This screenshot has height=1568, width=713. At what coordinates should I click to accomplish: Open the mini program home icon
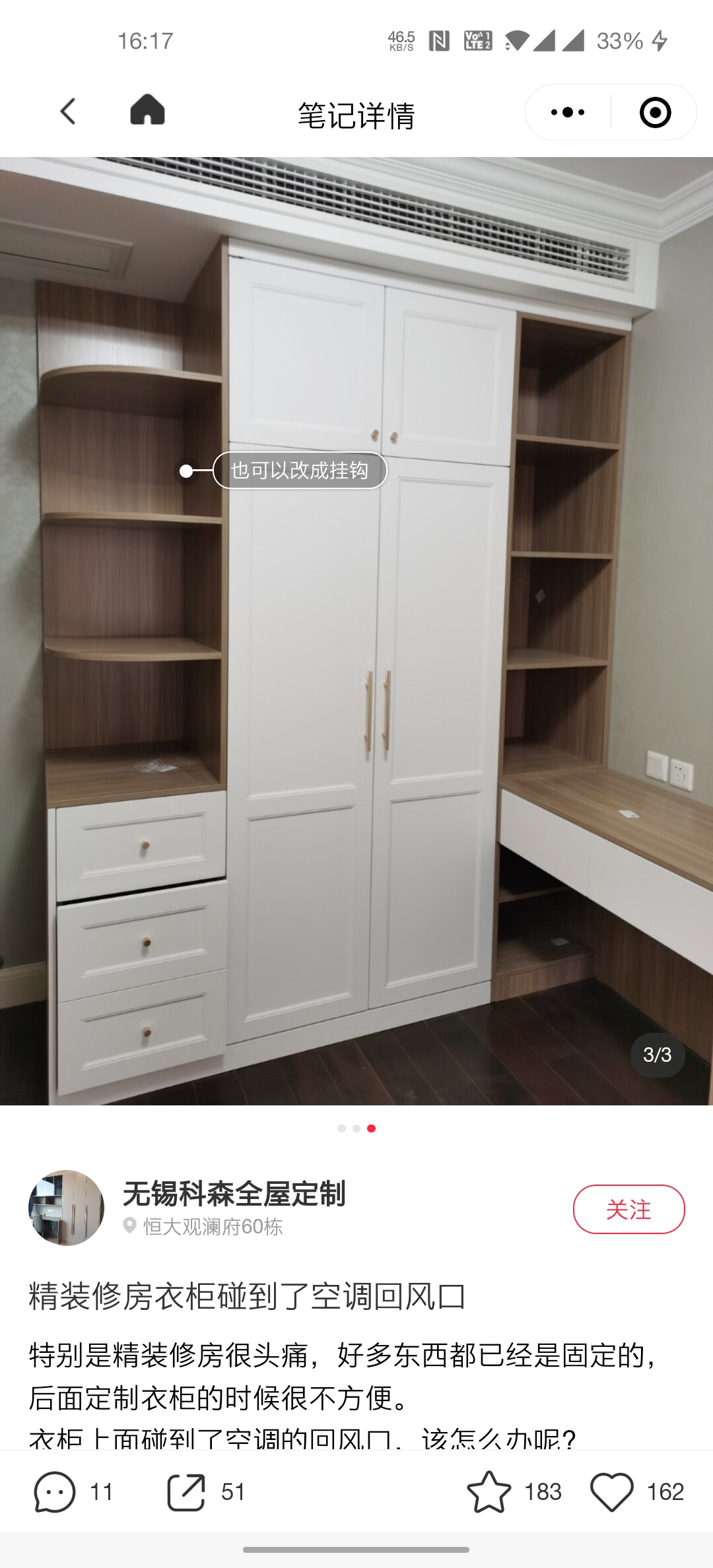tap(147, 110)
